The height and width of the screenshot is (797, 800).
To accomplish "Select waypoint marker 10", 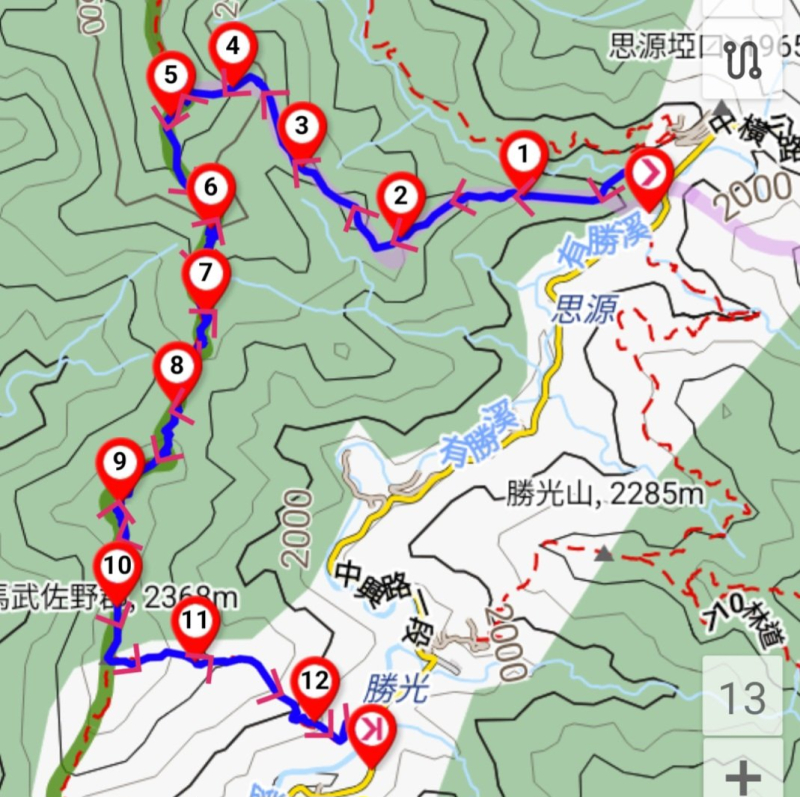I will [117, 566].
